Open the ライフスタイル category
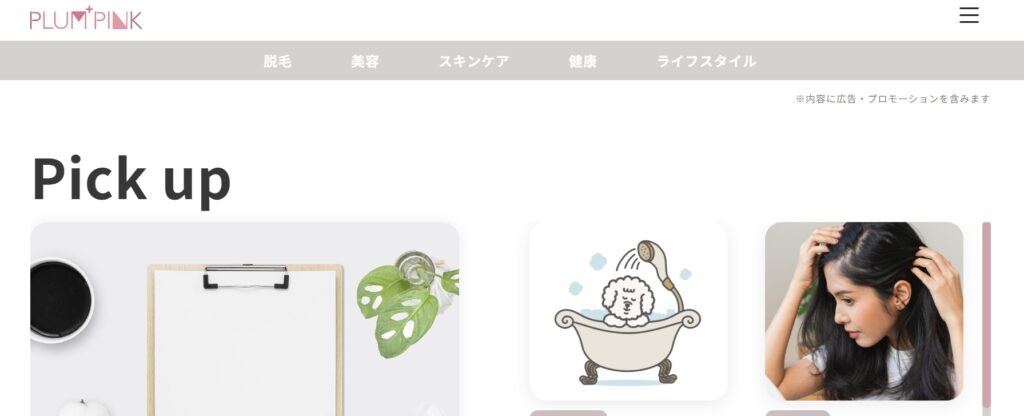The height and width of the screenshot is (416, 1024). (706, 61)
